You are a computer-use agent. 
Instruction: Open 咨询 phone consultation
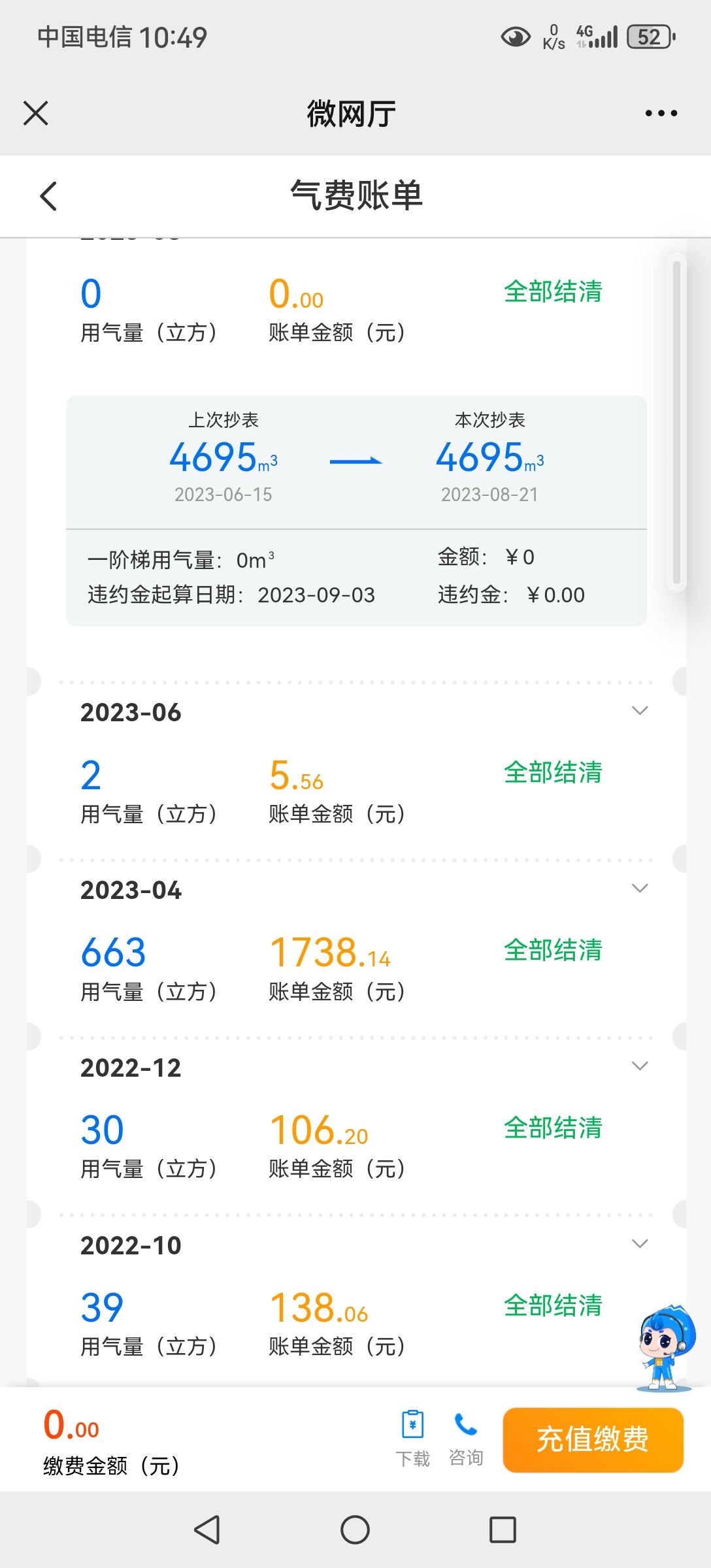pos(466,1439)
